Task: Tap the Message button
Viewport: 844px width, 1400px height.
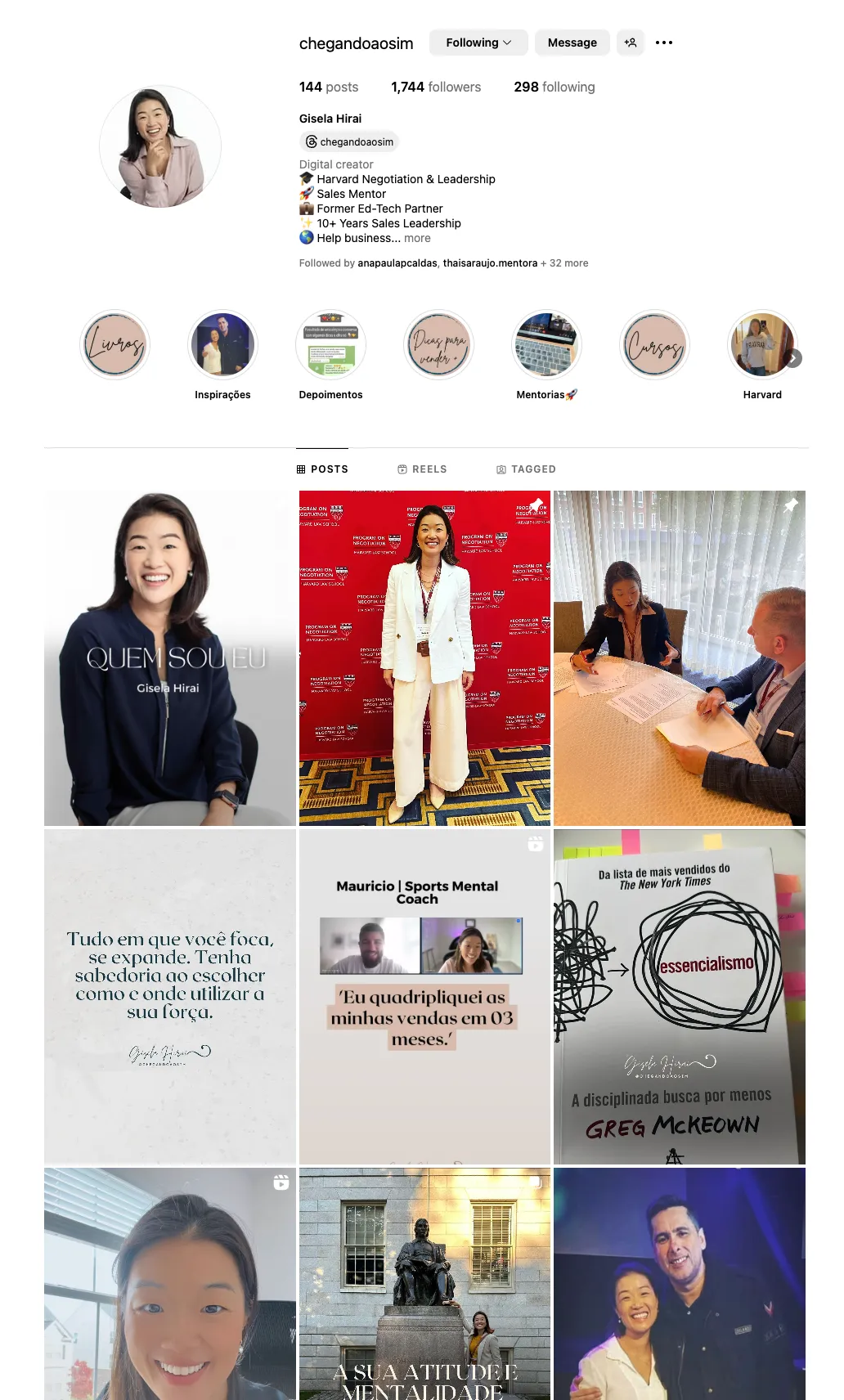Action: pos(572,43)
